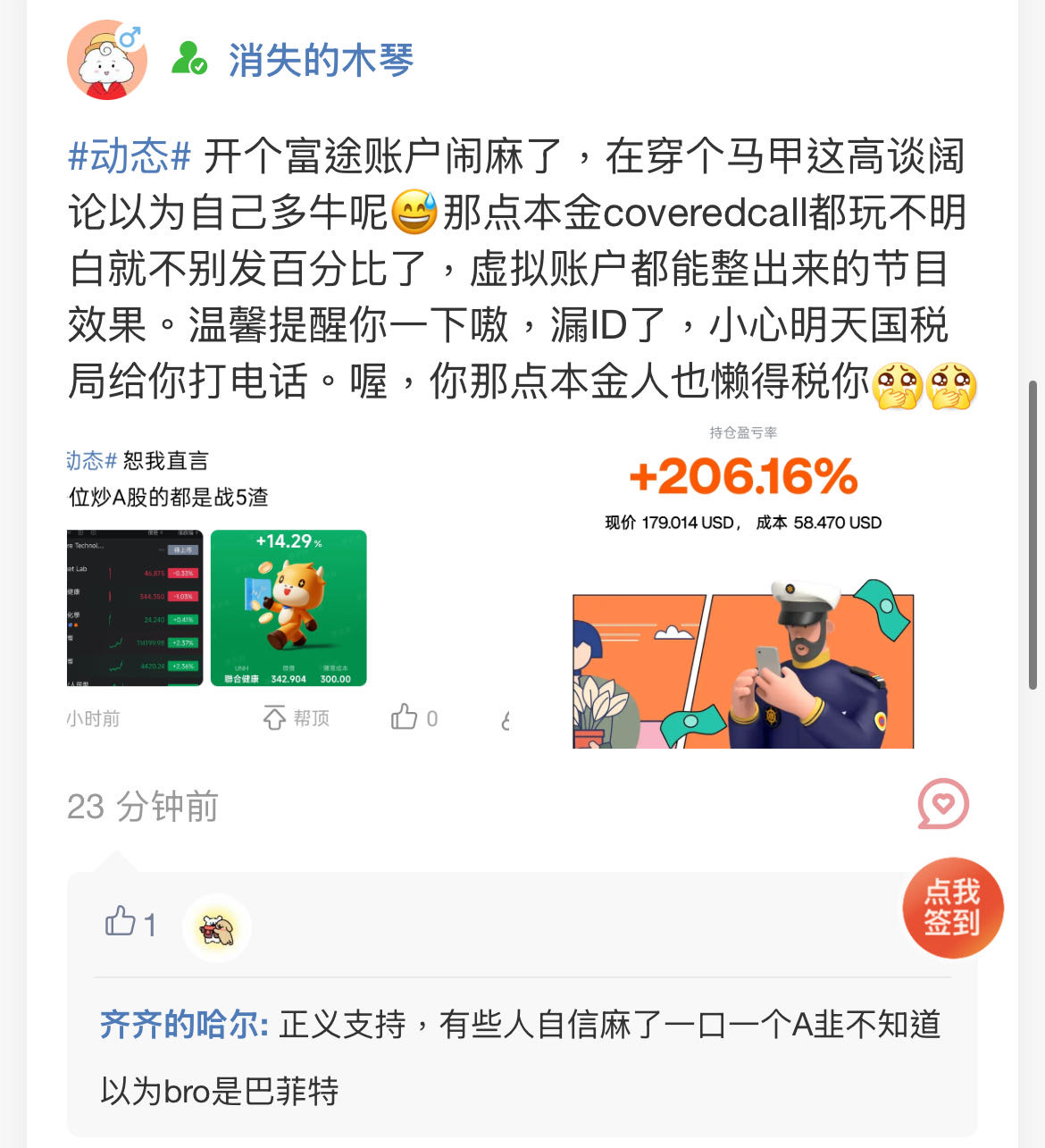Tap the heart comment bubble icon

[942, 804]
